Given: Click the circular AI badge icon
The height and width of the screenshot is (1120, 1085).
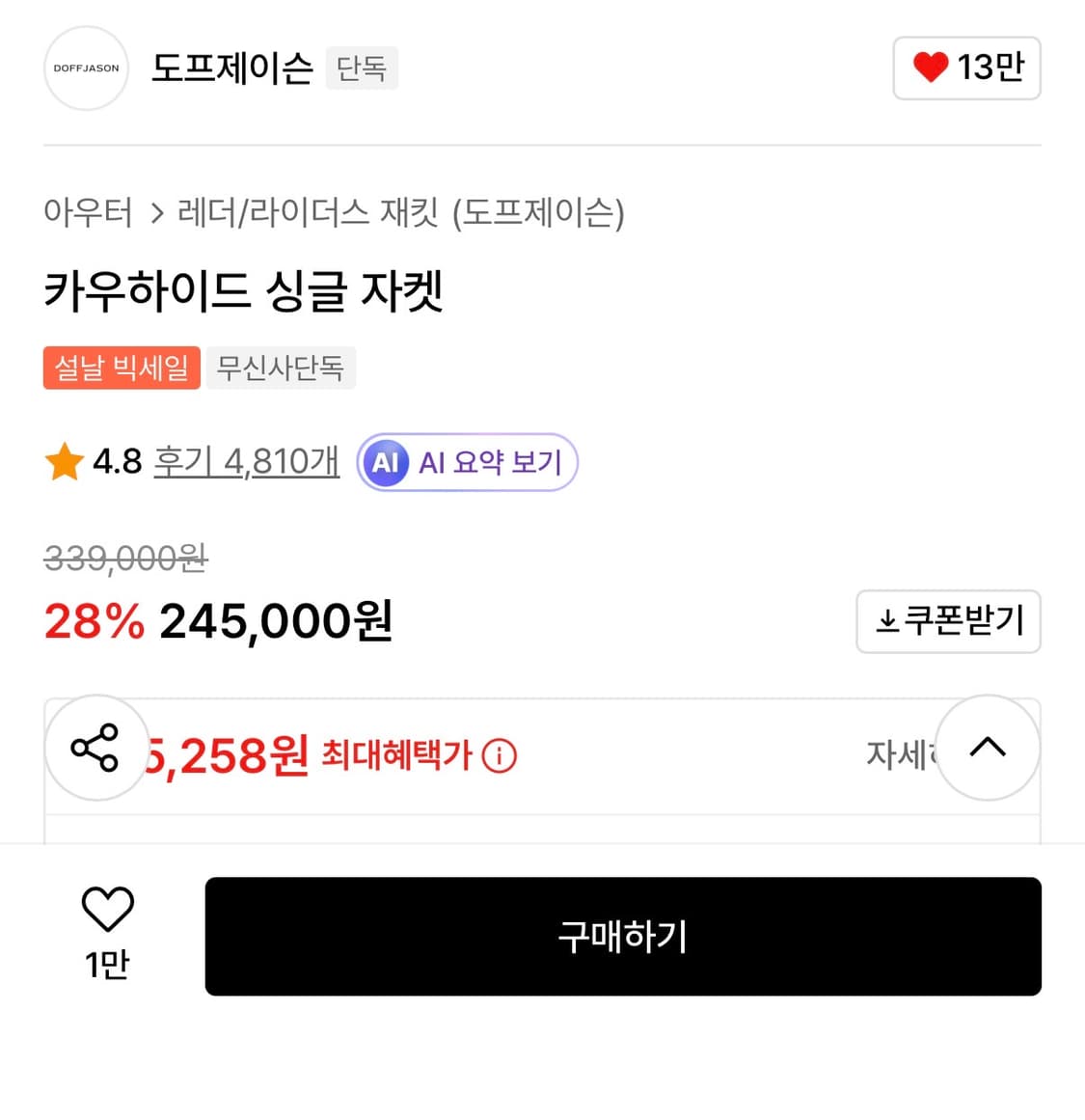Looking at the screenshot, I should tap(385, 462).
